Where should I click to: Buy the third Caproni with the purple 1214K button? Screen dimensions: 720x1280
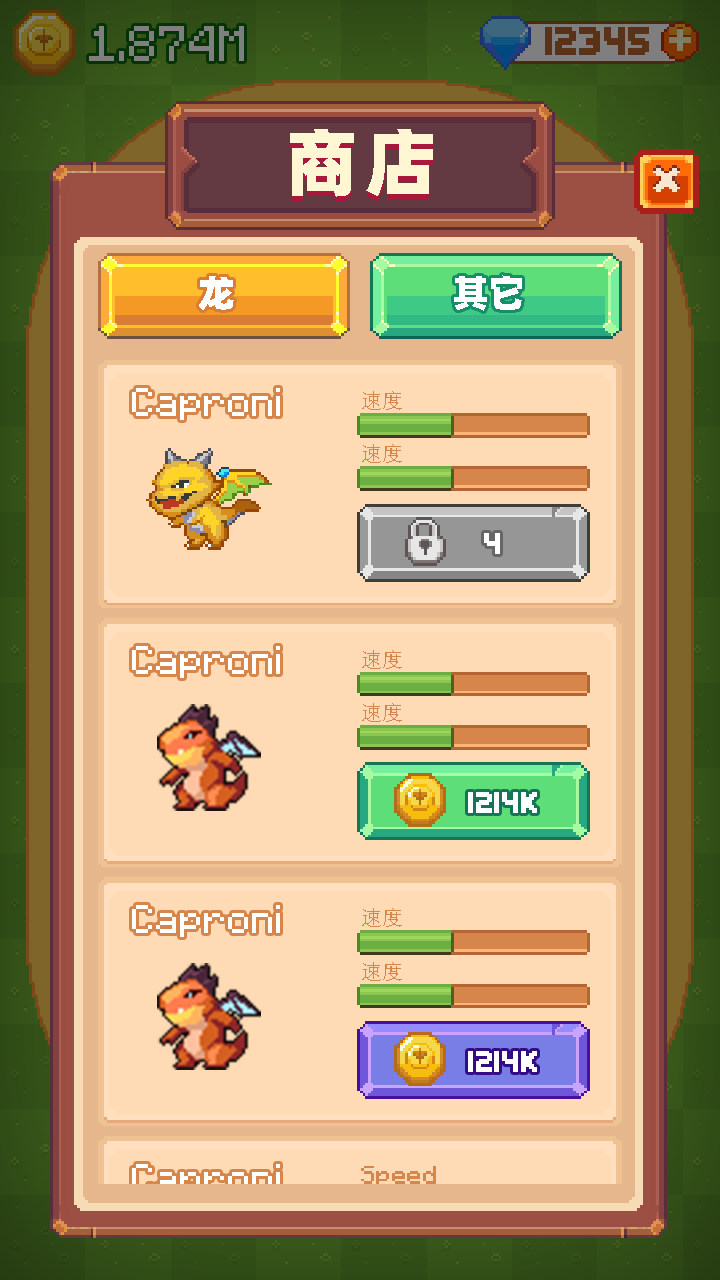[x=472, y=1060]
